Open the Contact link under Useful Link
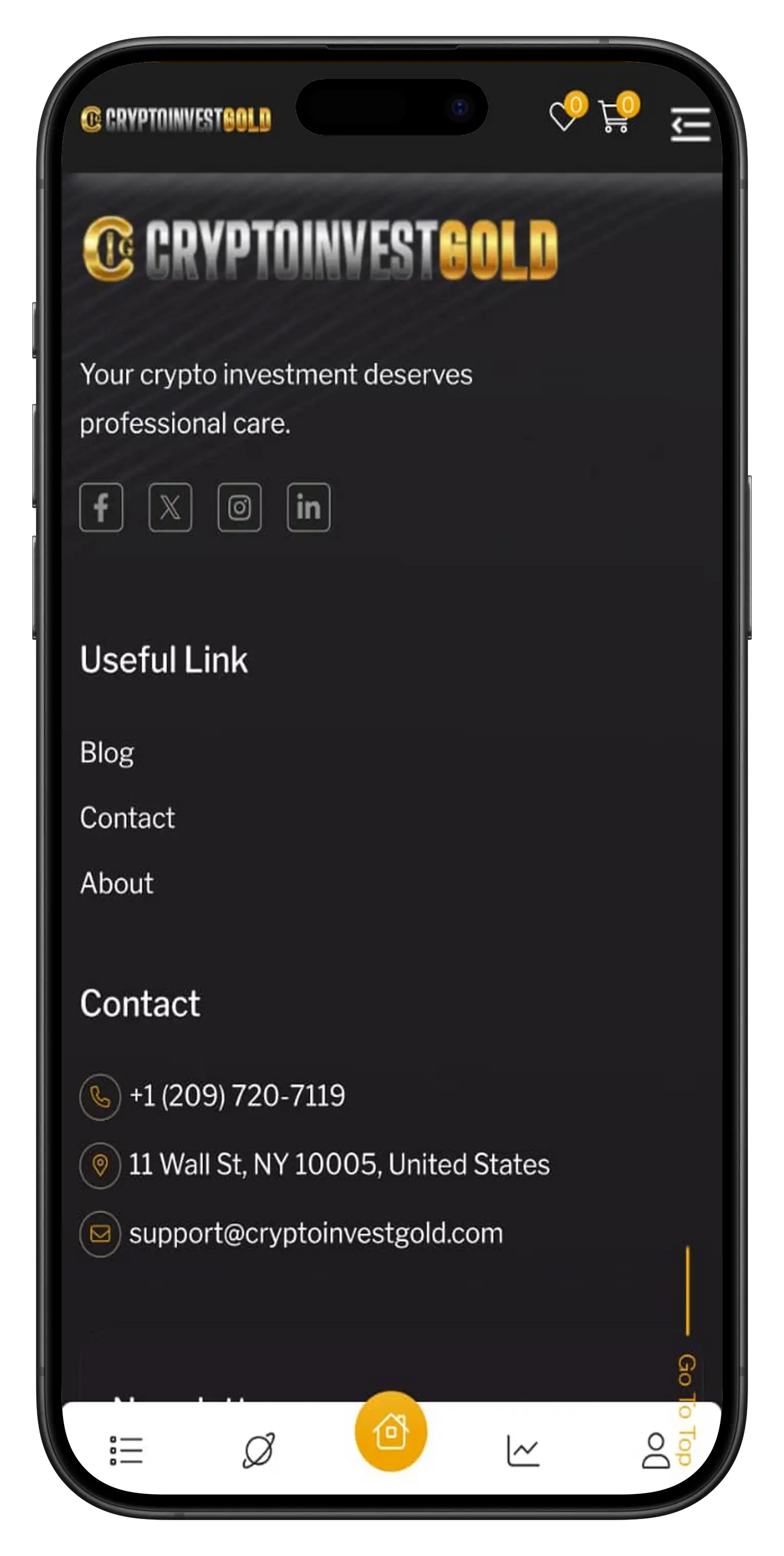The image size is (784, 1556). pos(128,818)
